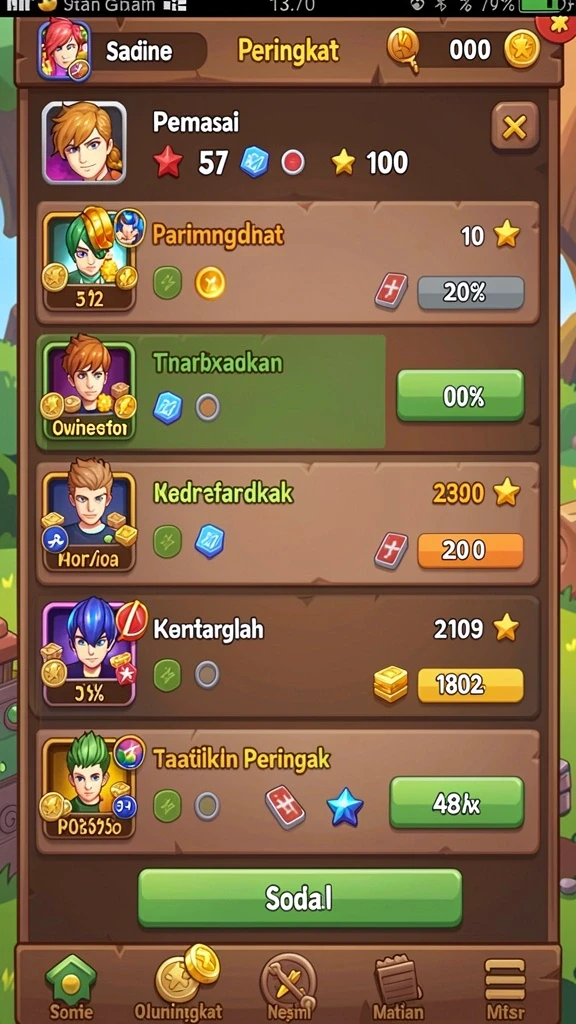Viewport: 576px width, 1024px height.
Task: Open the Nesml tab
Action: (288, 986)
